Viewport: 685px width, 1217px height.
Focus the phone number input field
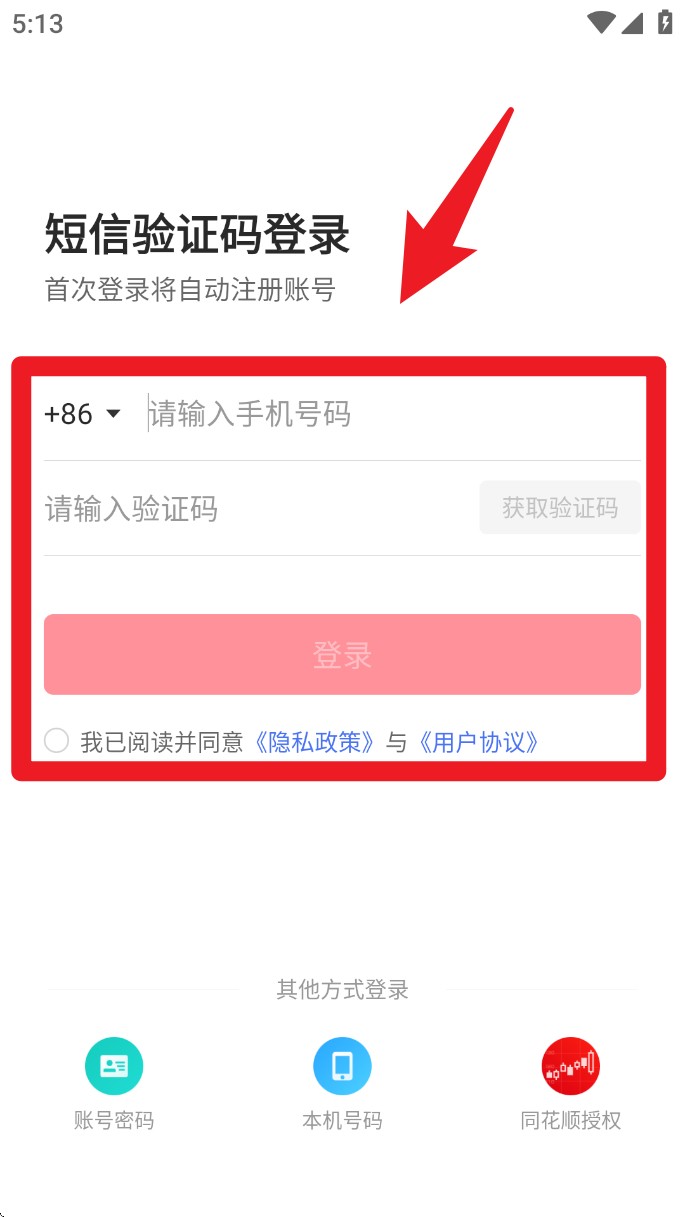390,414
